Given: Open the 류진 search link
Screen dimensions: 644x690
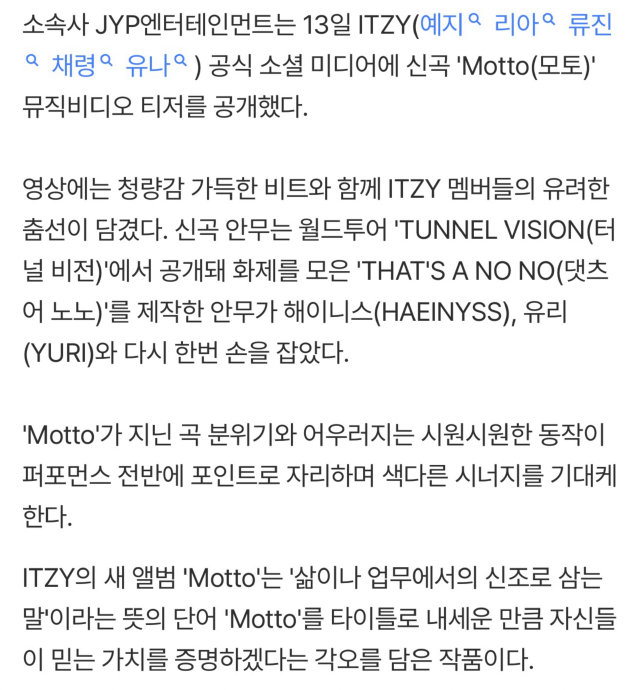Looking at the screenshot, I should (x=590, y=24).
